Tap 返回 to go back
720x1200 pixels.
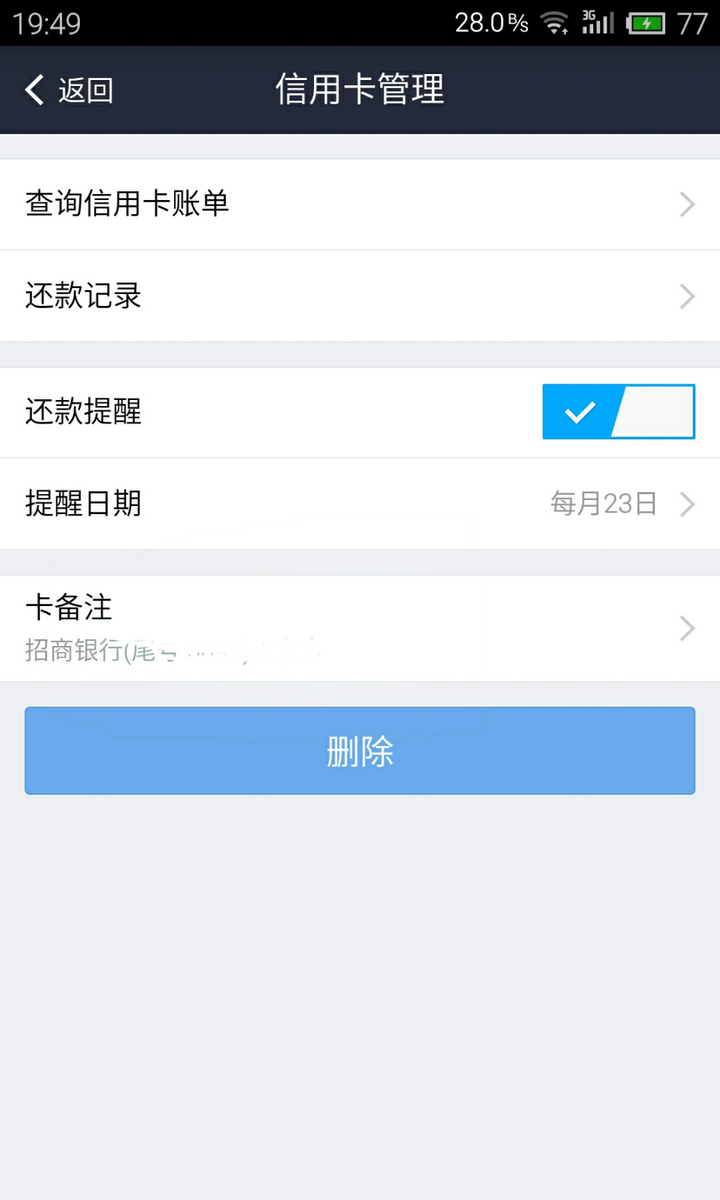pyautogui.click(x=85, y=89)
